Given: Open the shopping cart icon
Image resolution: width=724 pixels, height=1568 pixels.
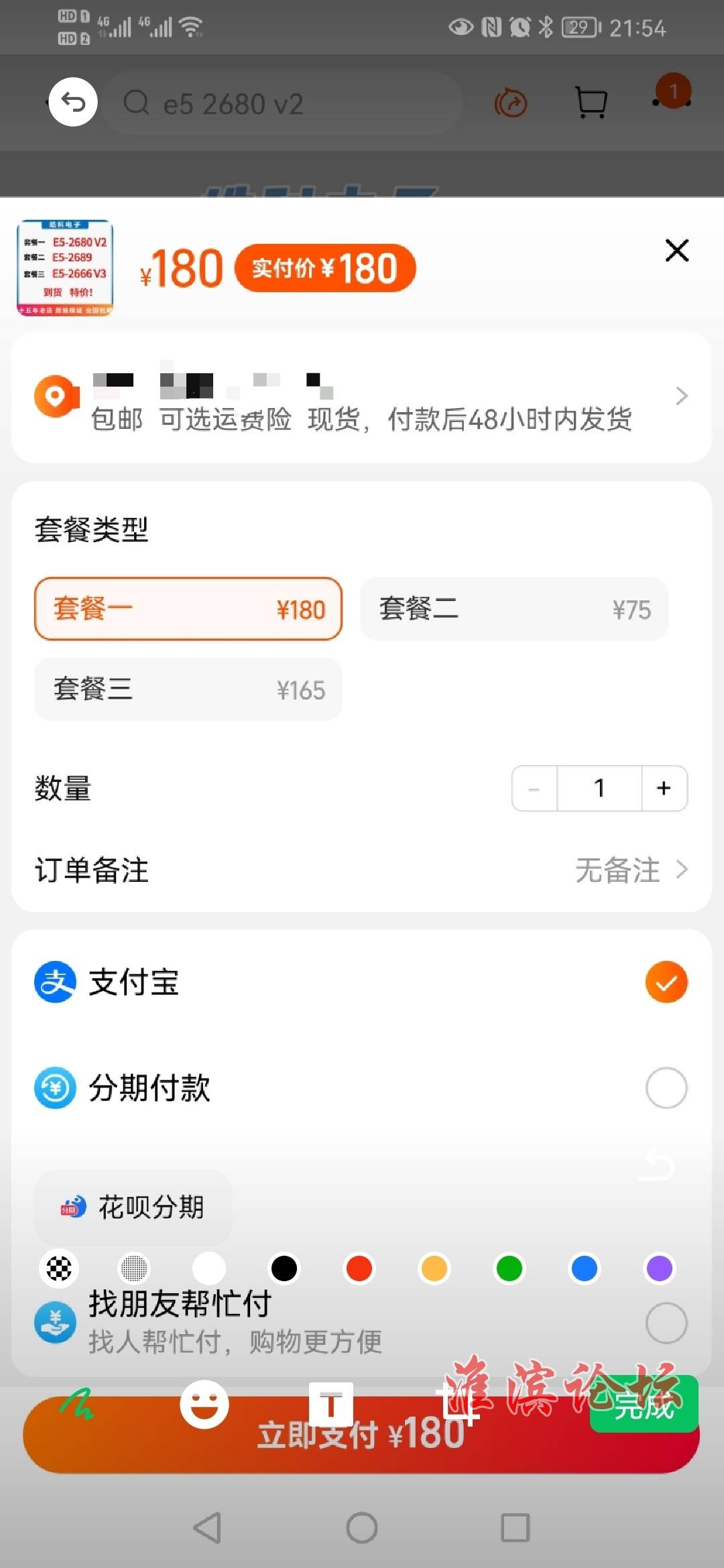Looking at the screenshot, I should click(591, 103).
